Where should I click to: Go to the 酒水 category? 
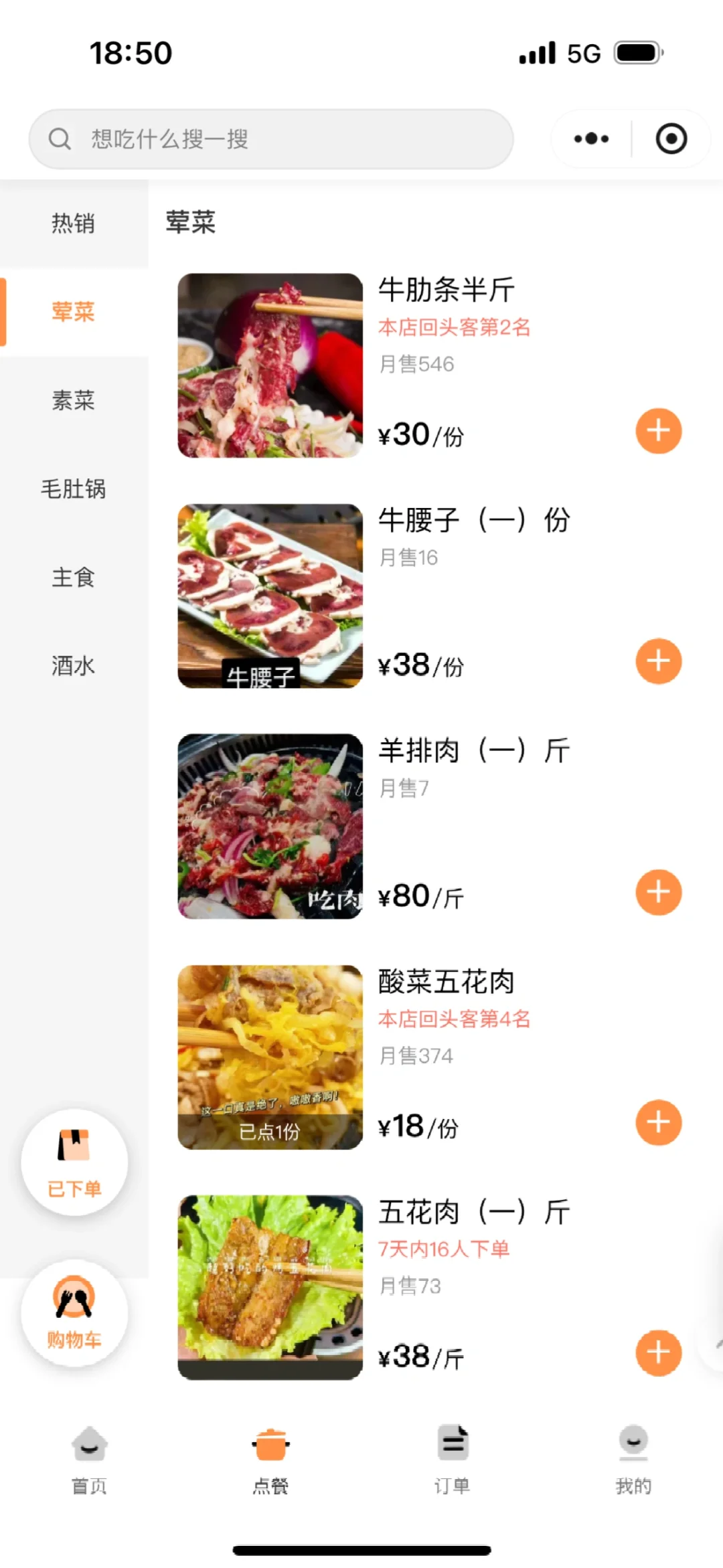(x=74, y=665)
